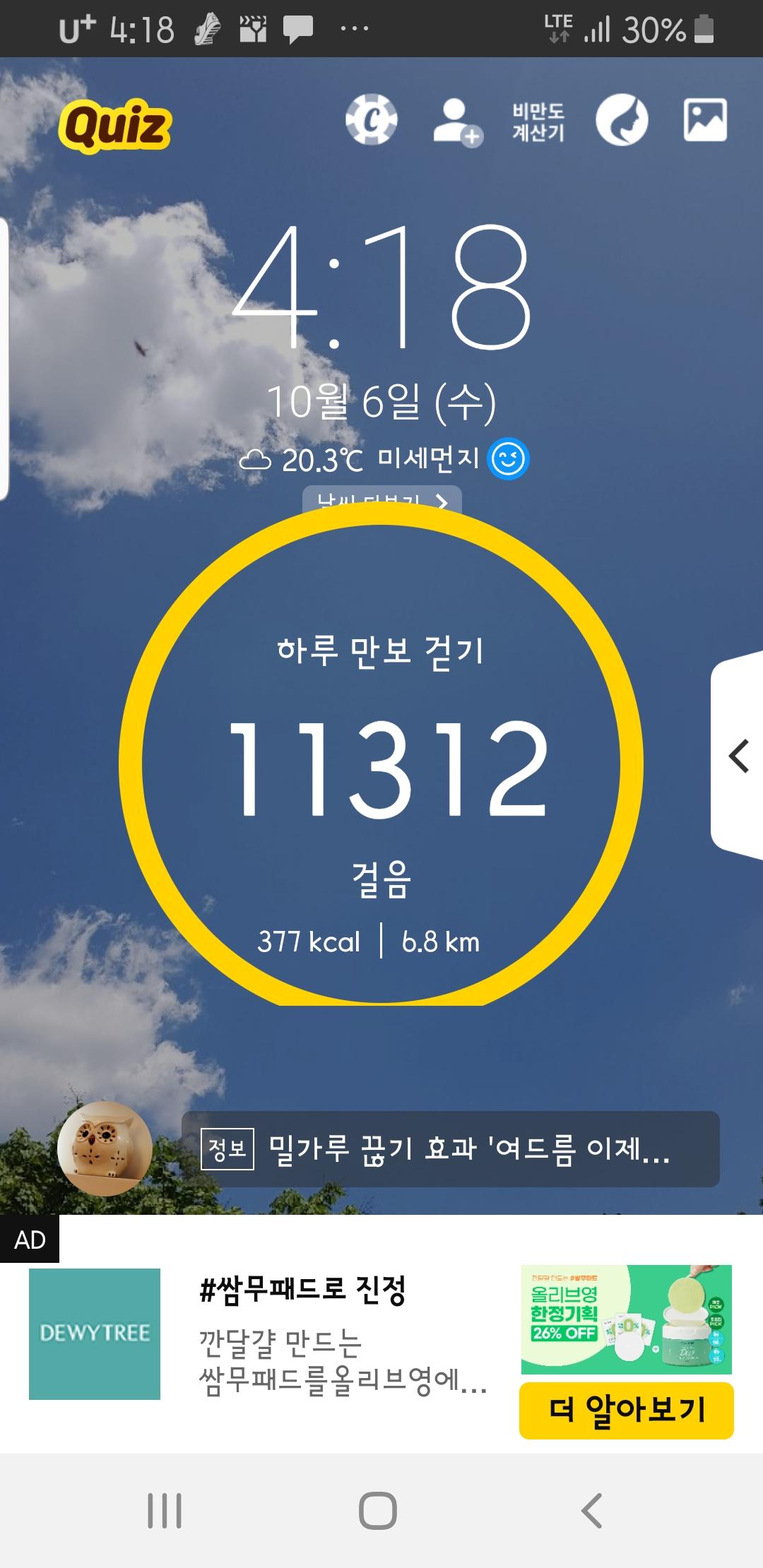Expand the side panel arrow handle

738,756
